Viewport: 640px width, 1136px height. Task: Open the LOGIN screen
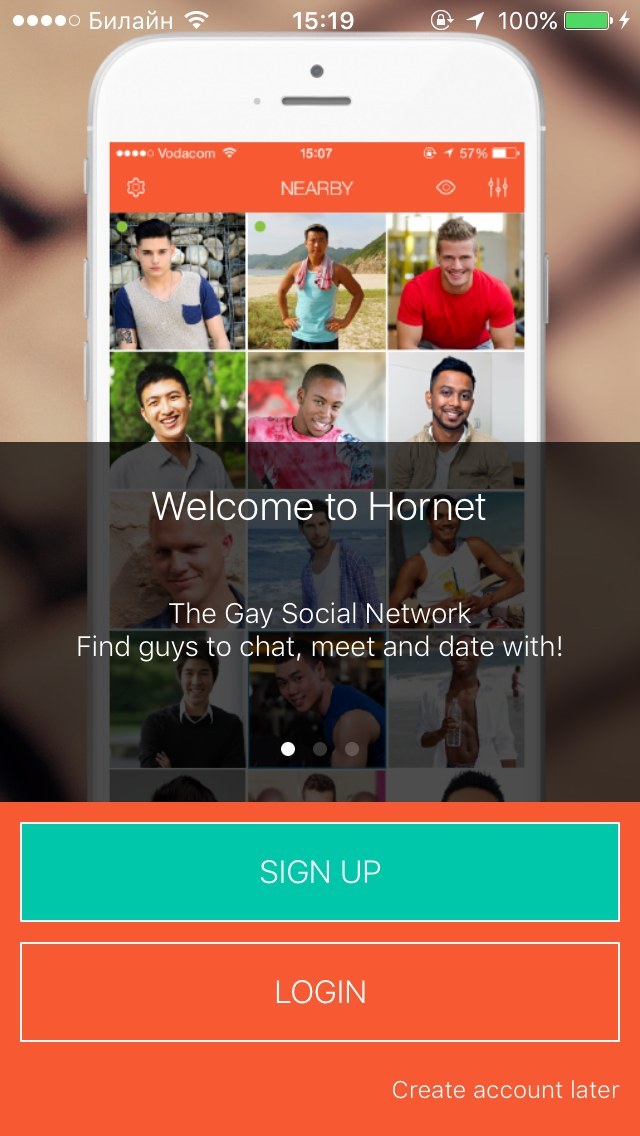(320, 991)
